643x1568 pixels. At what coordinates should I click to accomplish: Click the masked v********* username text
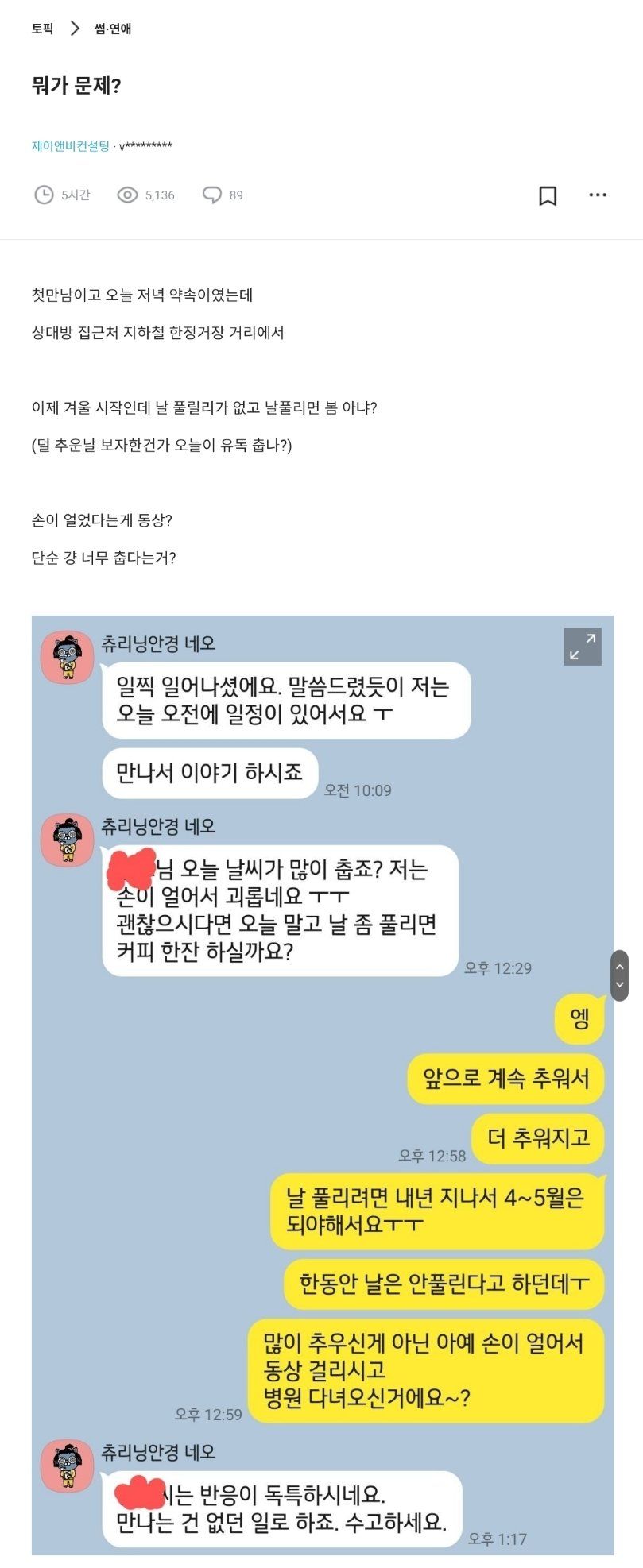(145, 145)
